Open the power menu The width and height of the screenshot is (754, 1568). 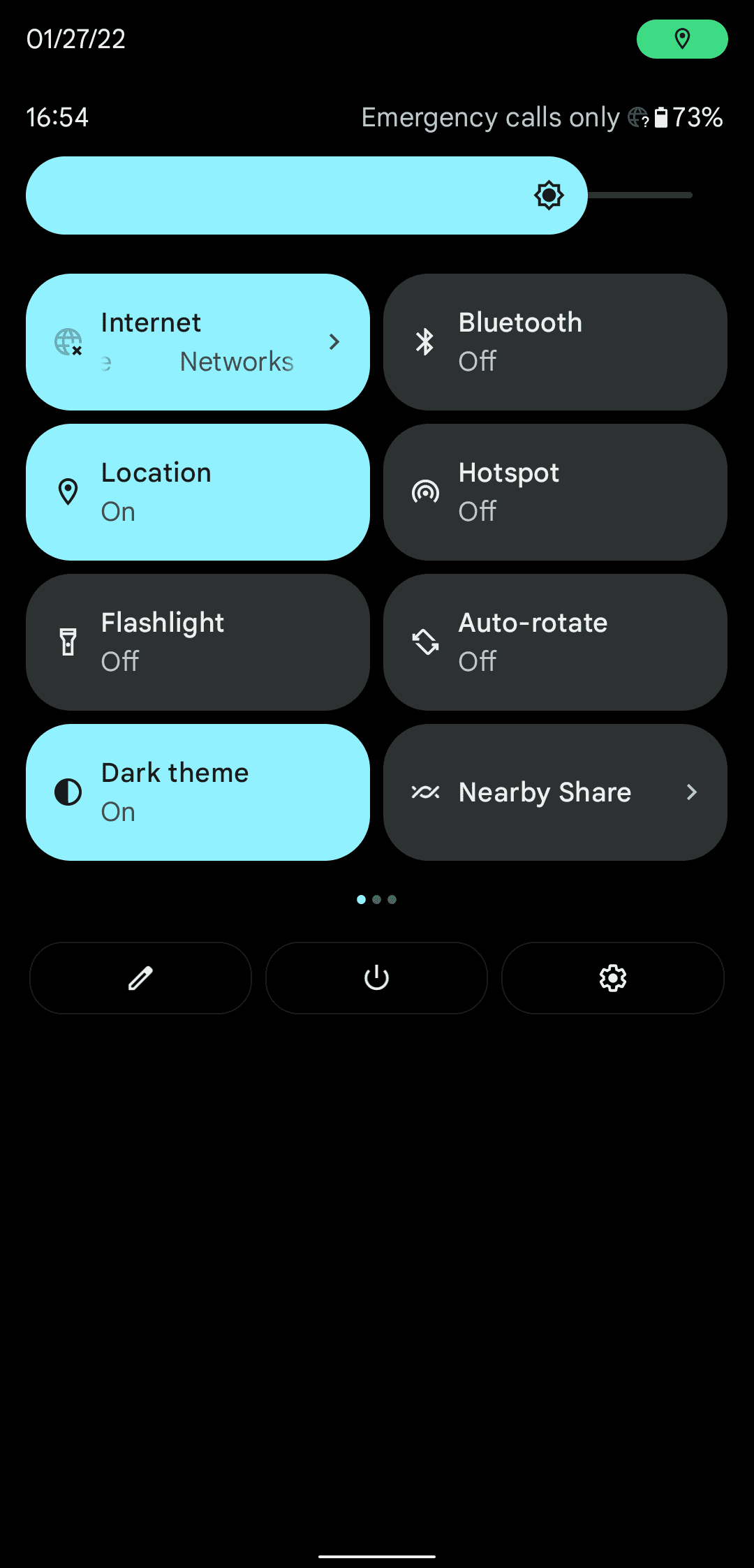coord(376,978)
